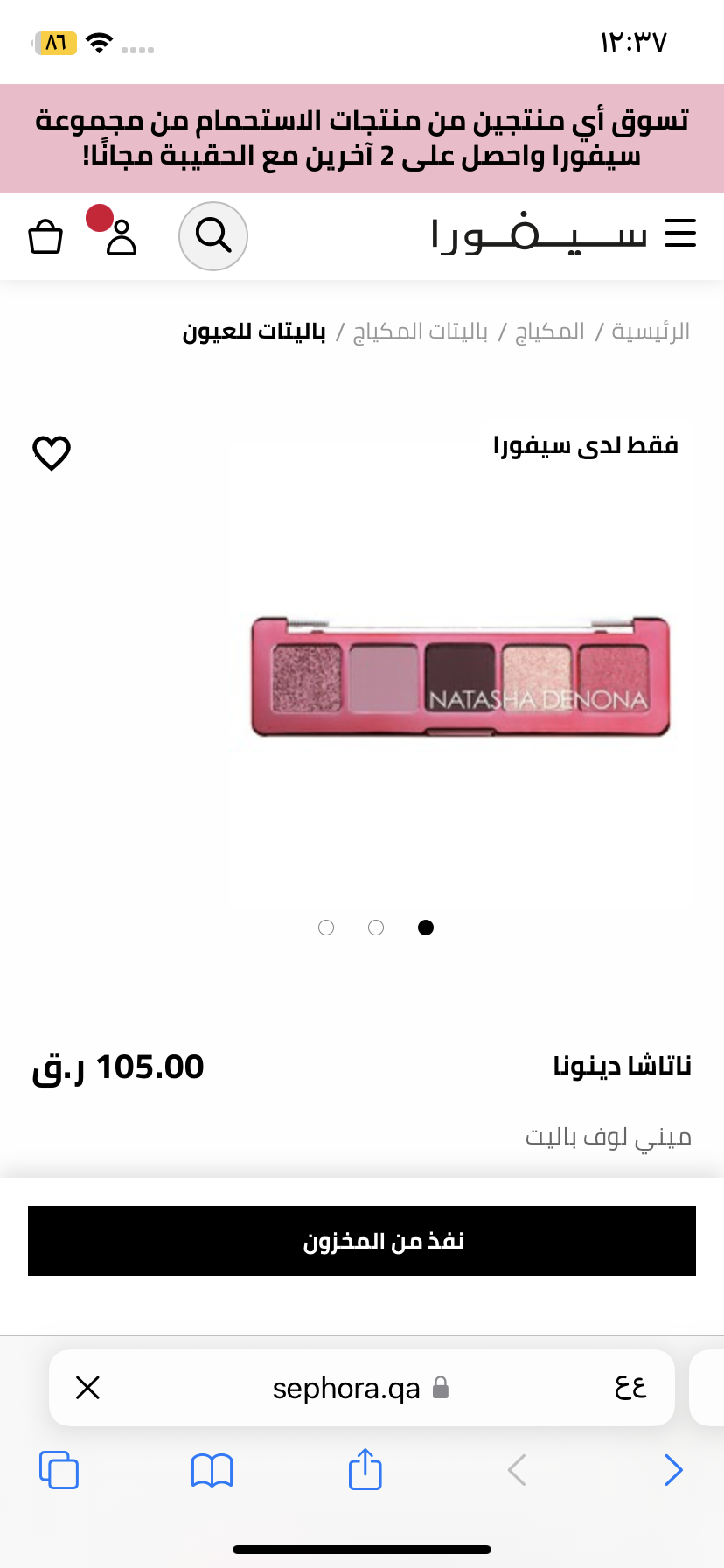The height and width of the screenshot is (1568, 724).
Task: Go to باليتات المكياج breadcrumb link
Action: tap(421, 332)
